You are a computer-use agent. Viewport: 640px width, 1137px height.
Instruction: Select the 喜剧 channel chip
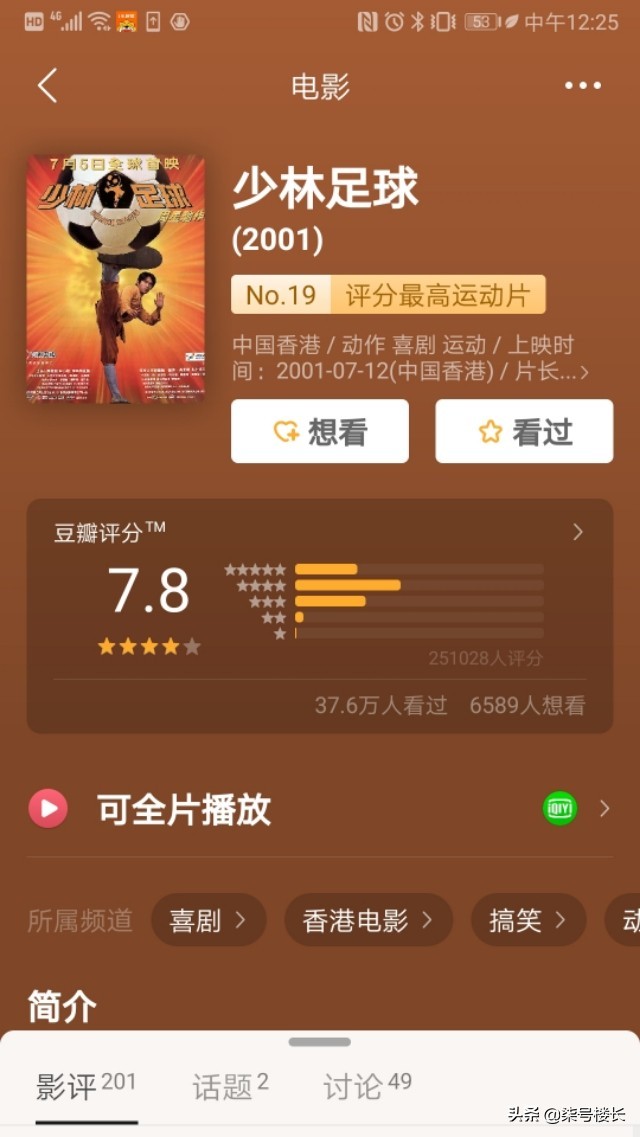[x=208, y=920]
